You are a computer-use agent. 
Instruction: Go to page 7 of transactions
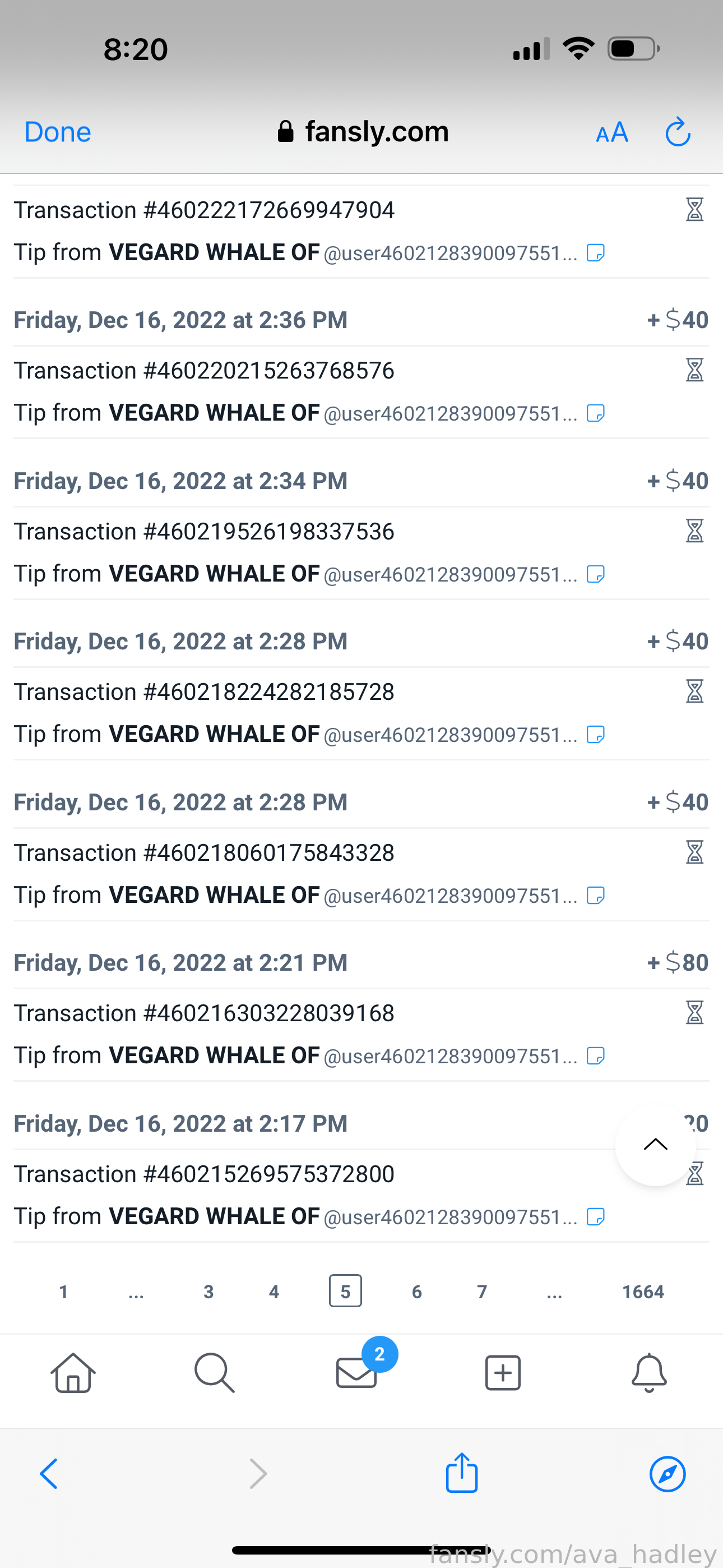coord(482,1291)
